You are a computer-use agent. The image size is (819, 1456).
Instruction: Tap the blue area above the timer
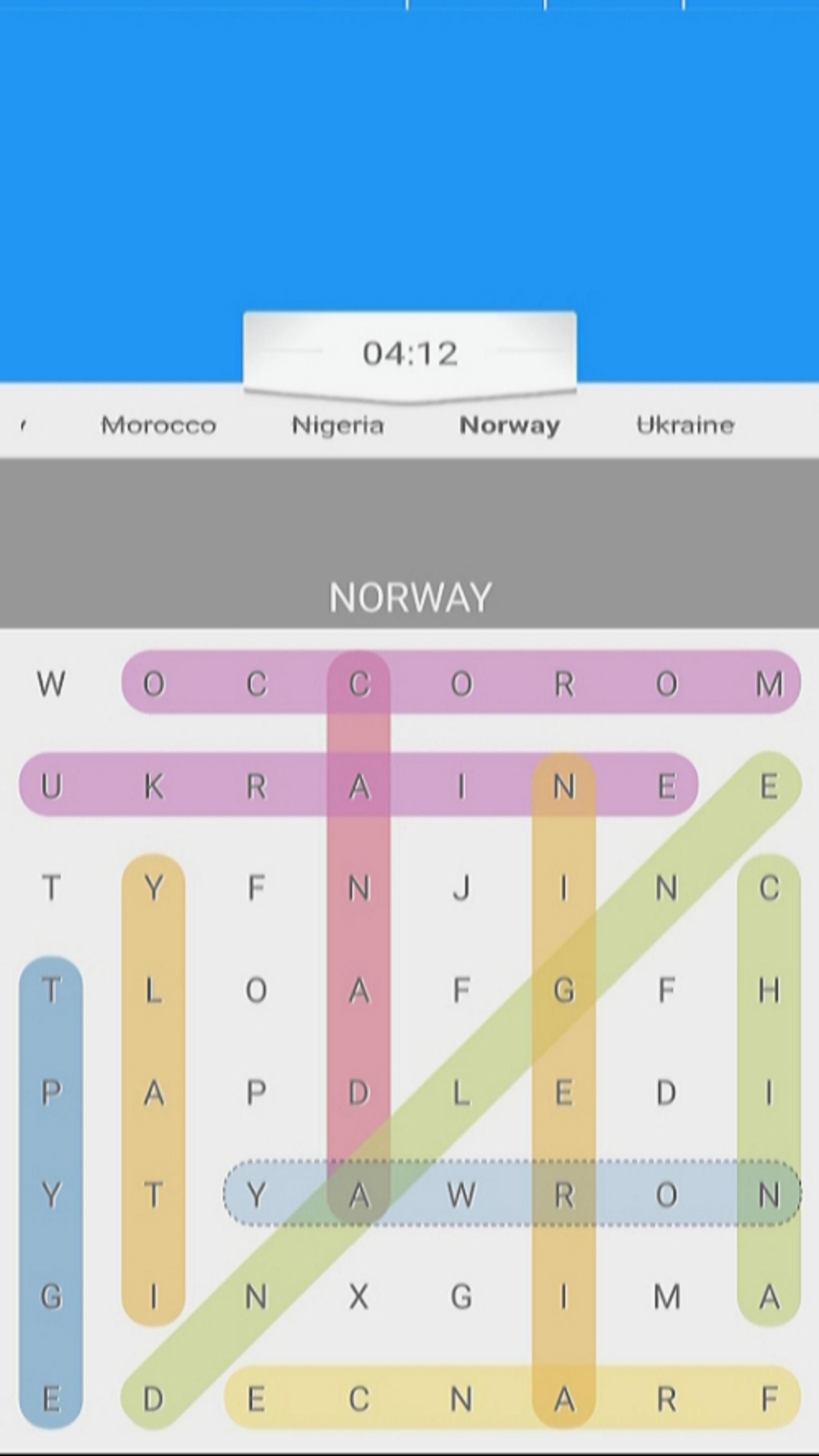coord(409,170)
